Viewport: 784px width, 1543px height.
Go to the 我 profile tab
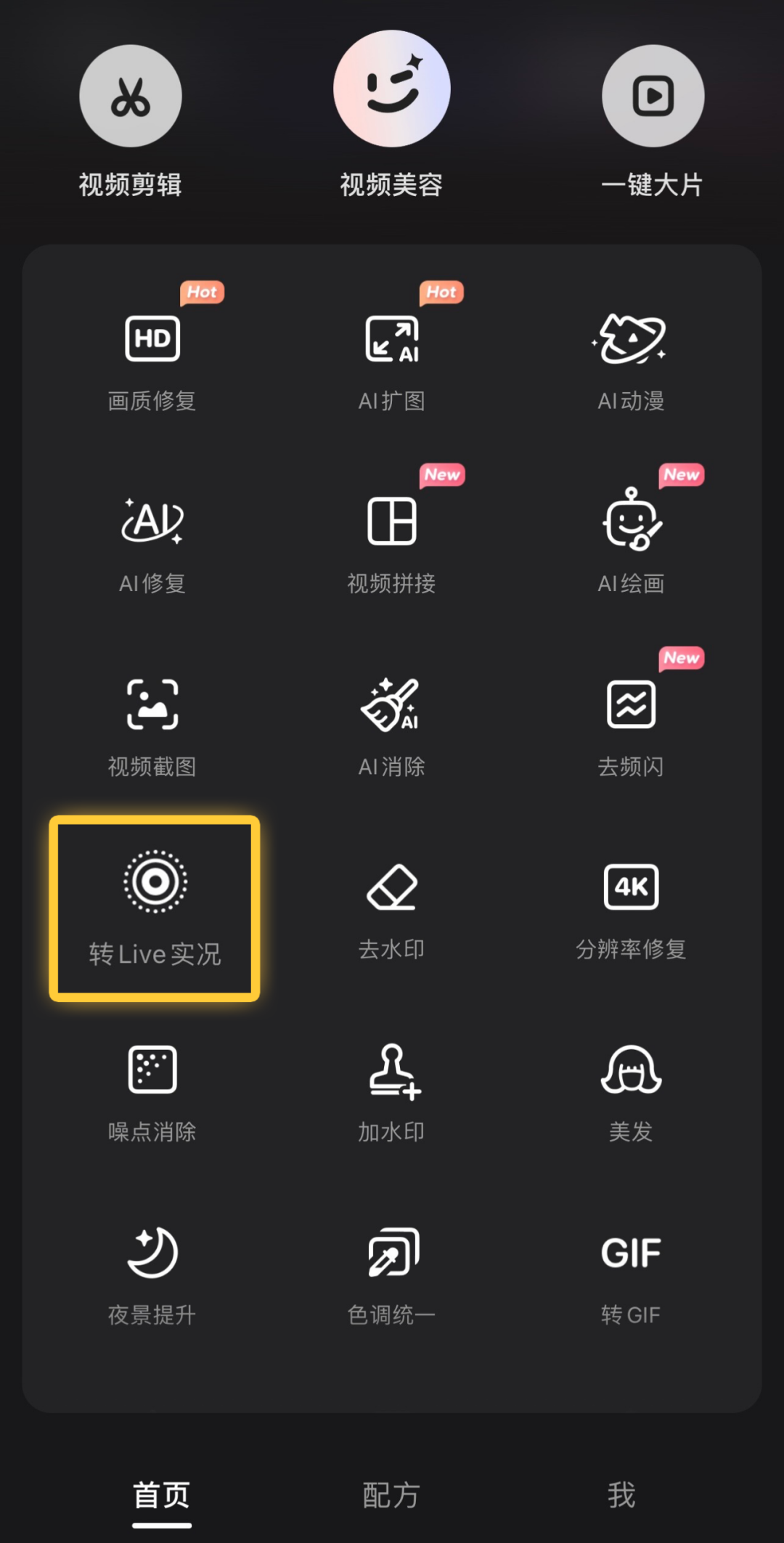point(621,1496)
